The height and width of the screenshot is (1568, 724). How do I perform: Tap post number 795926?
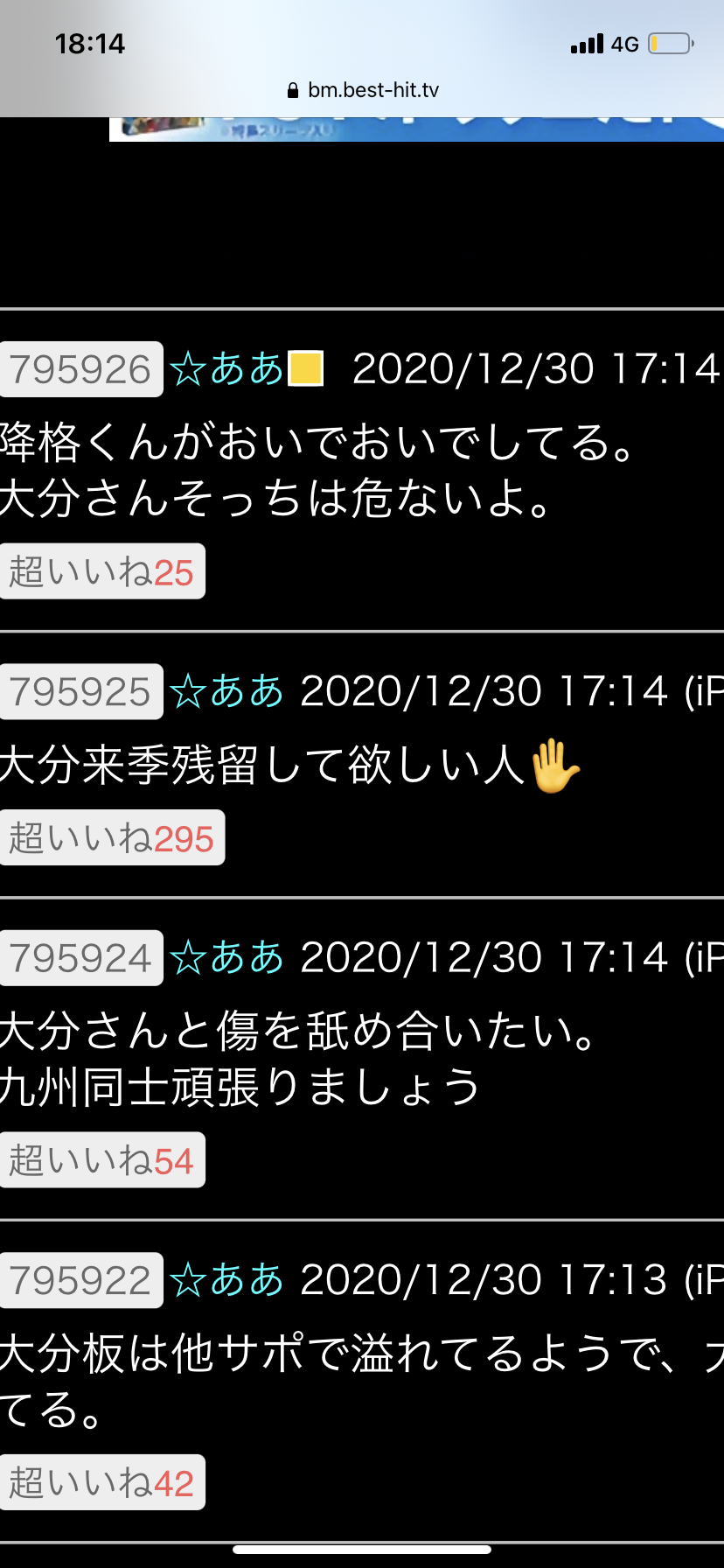80,369
